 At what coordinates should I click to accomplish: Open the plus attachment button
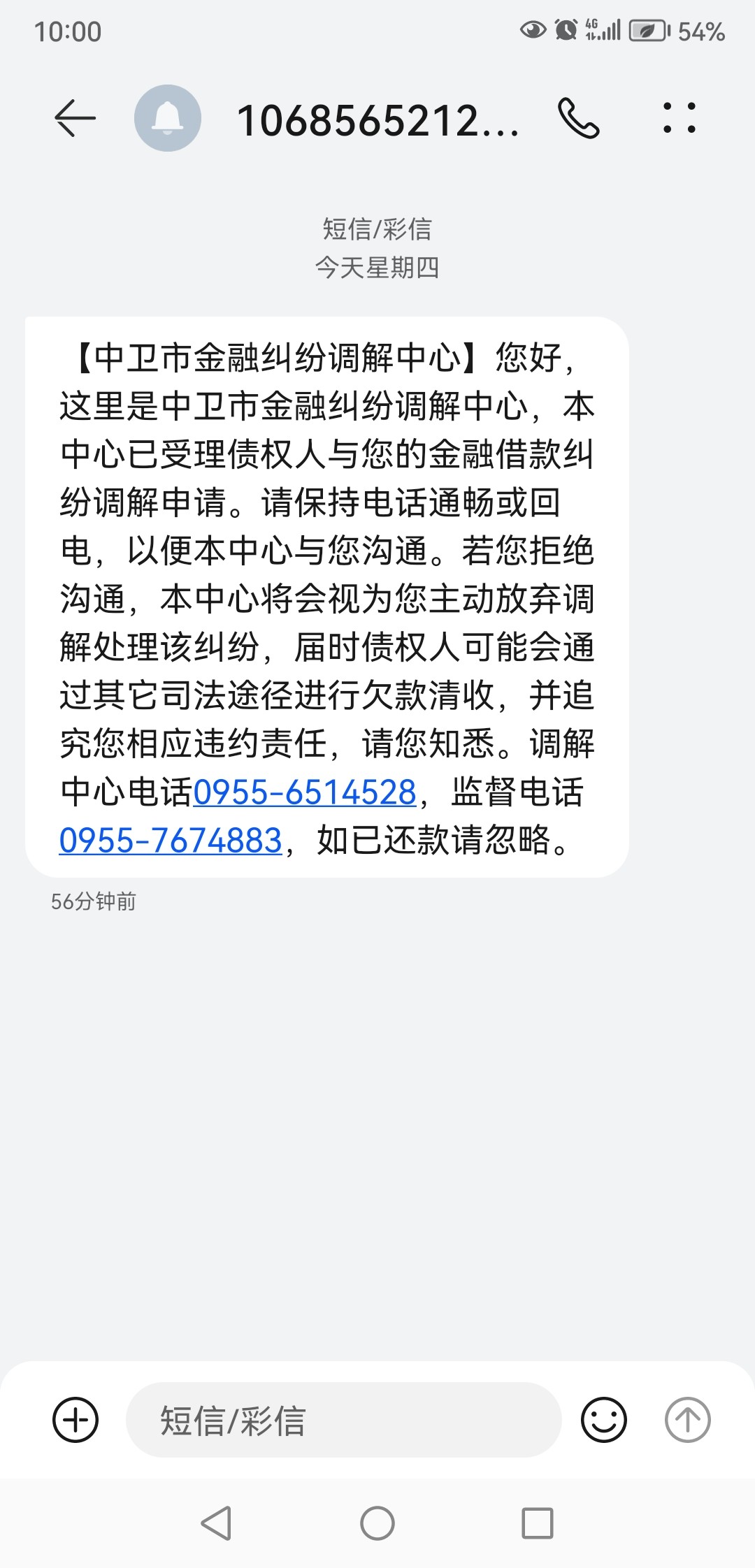(75, 1420)
